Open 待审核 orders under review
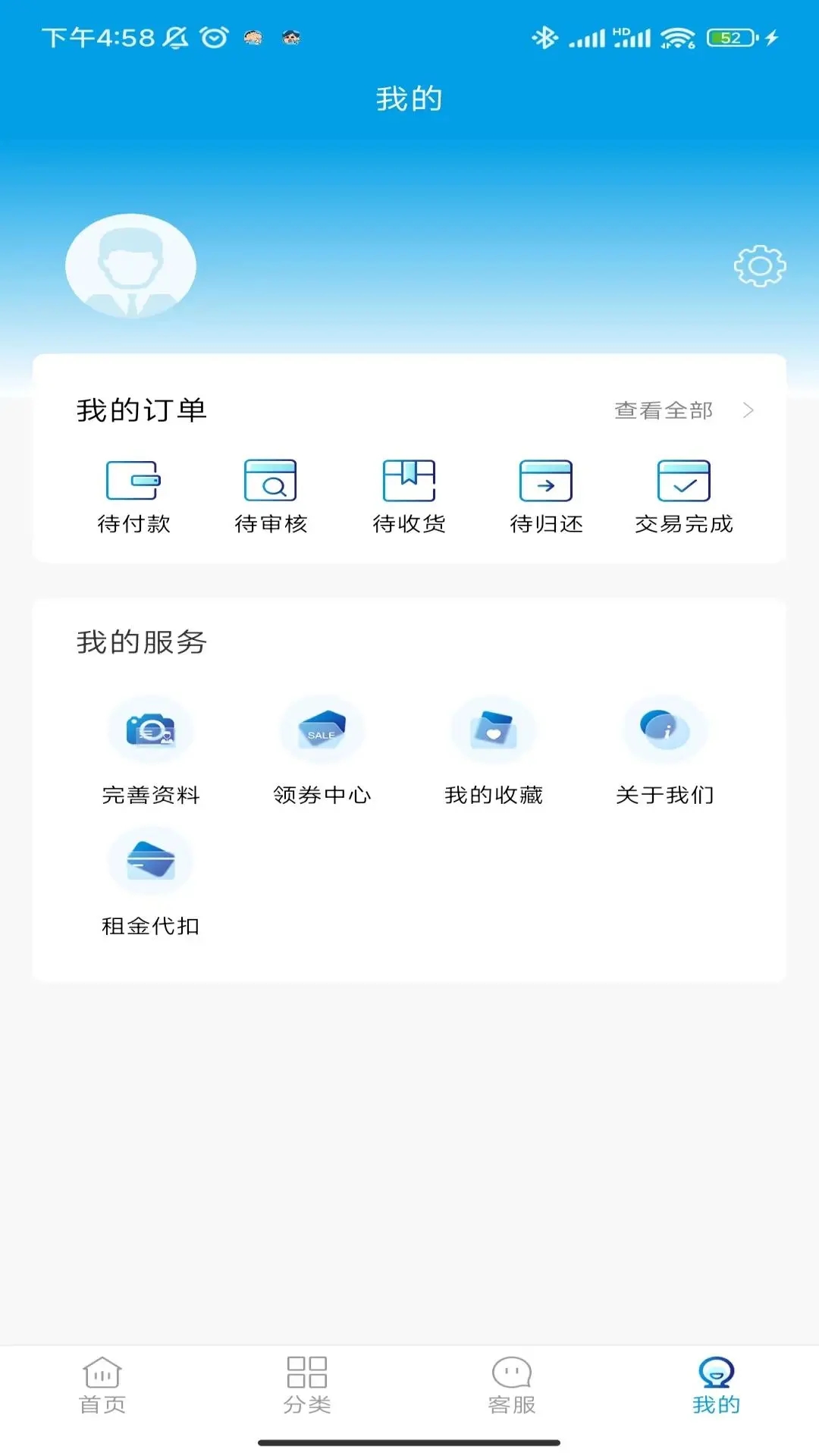 [271, 496]
